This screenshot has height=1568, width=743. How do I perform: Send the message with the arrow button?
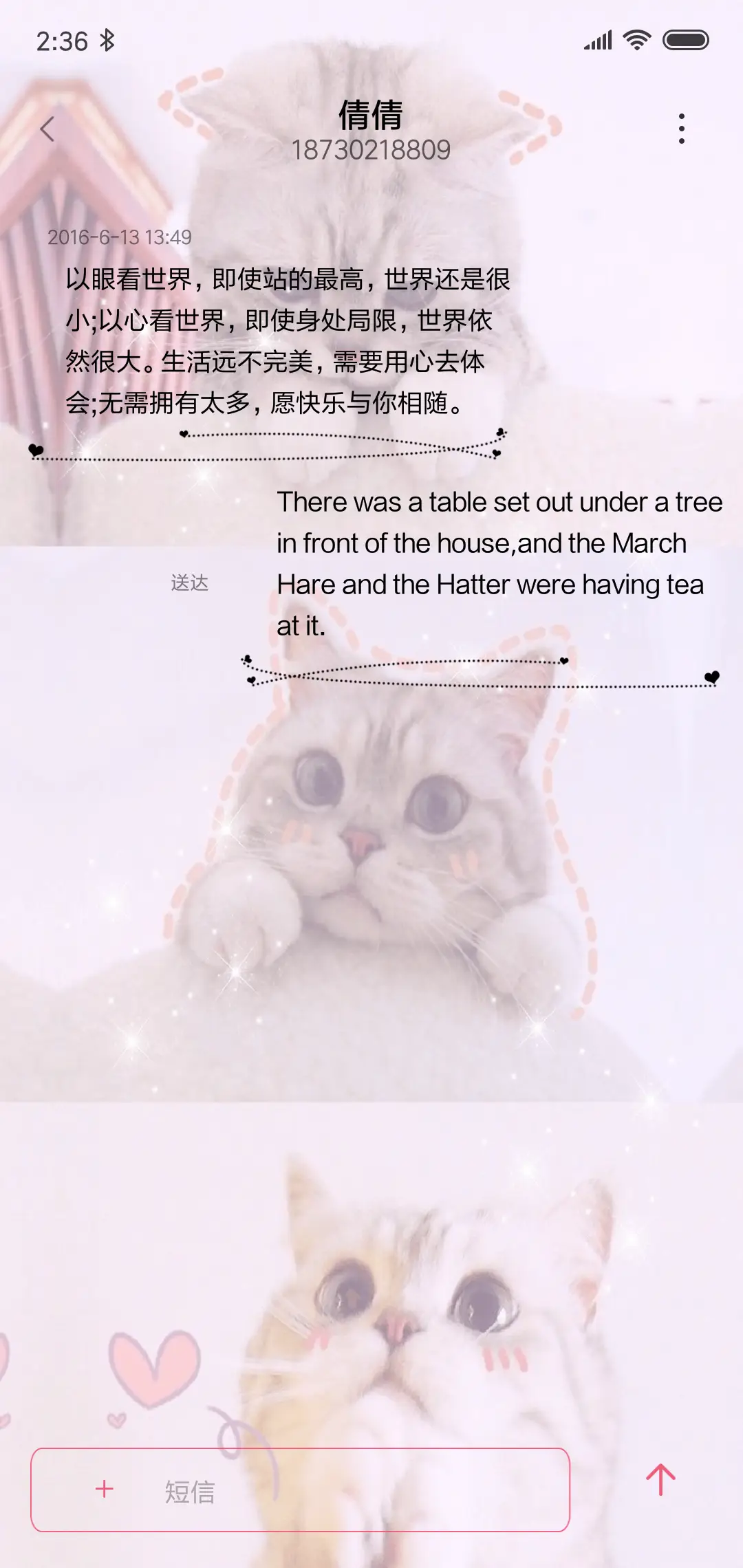pos(660,1479)
